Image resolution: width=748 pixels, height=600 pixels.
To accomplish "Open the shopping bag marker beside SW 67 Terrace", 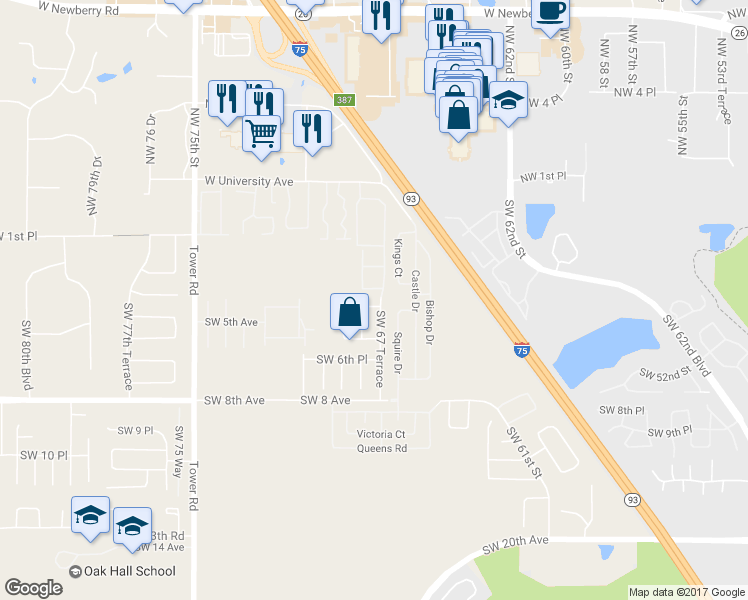I will pyautogui.click(x=349, y=316).
